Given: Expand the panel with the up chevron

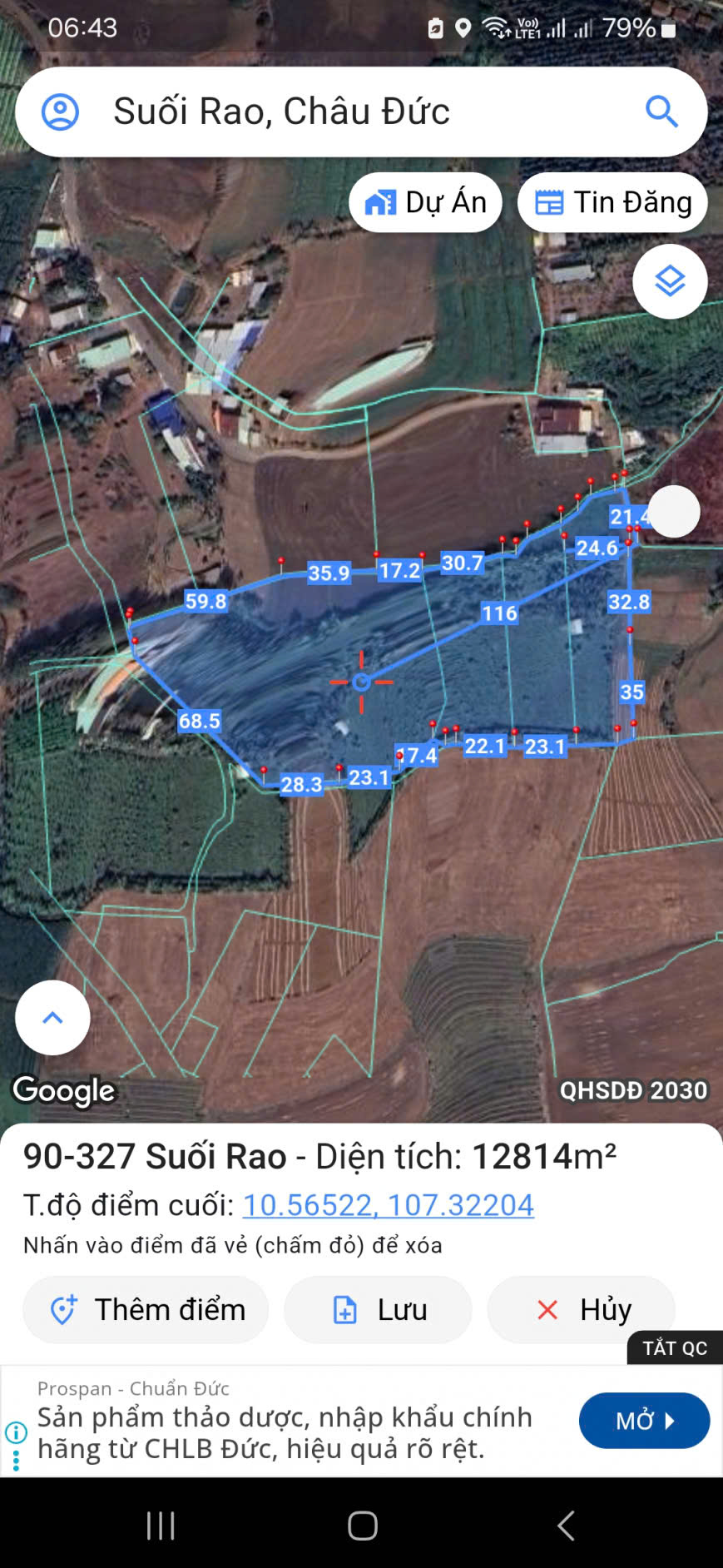Looking at the screenshot, I should [x=52, y=1017].
